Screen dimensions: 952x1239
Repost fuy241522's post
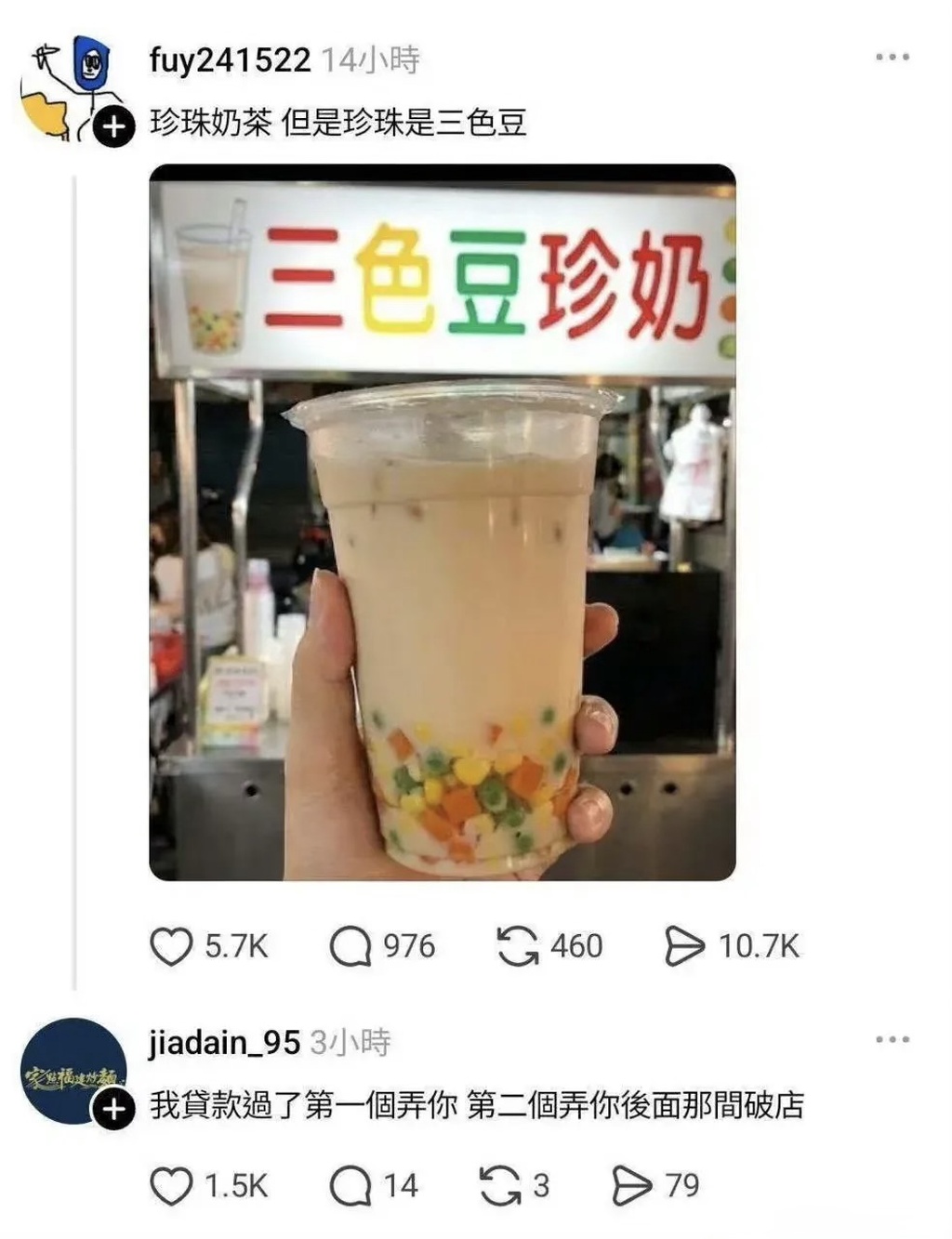(517, 947)
